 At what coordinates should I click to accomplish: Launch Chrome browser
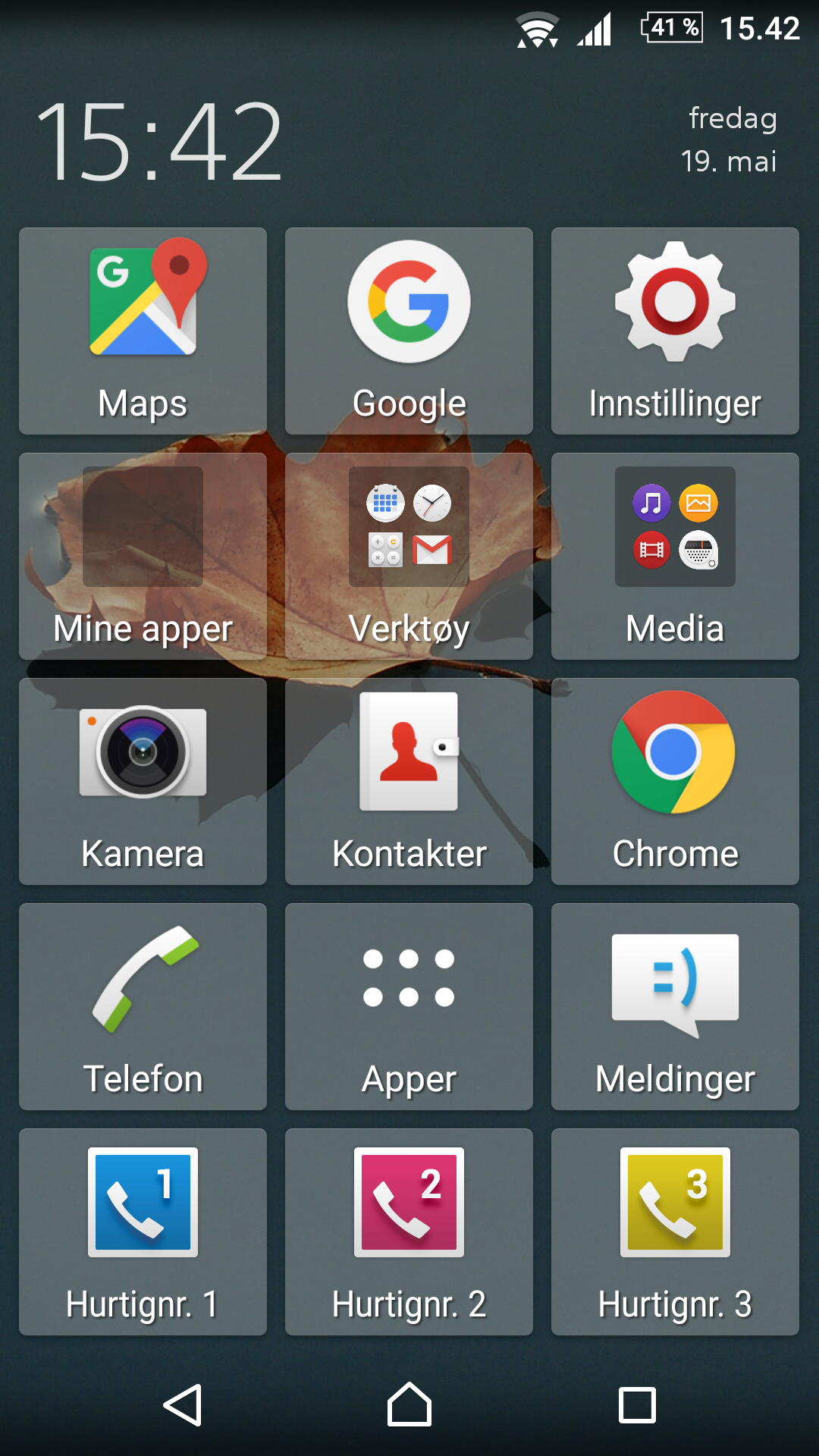click(x=675, y=781)
